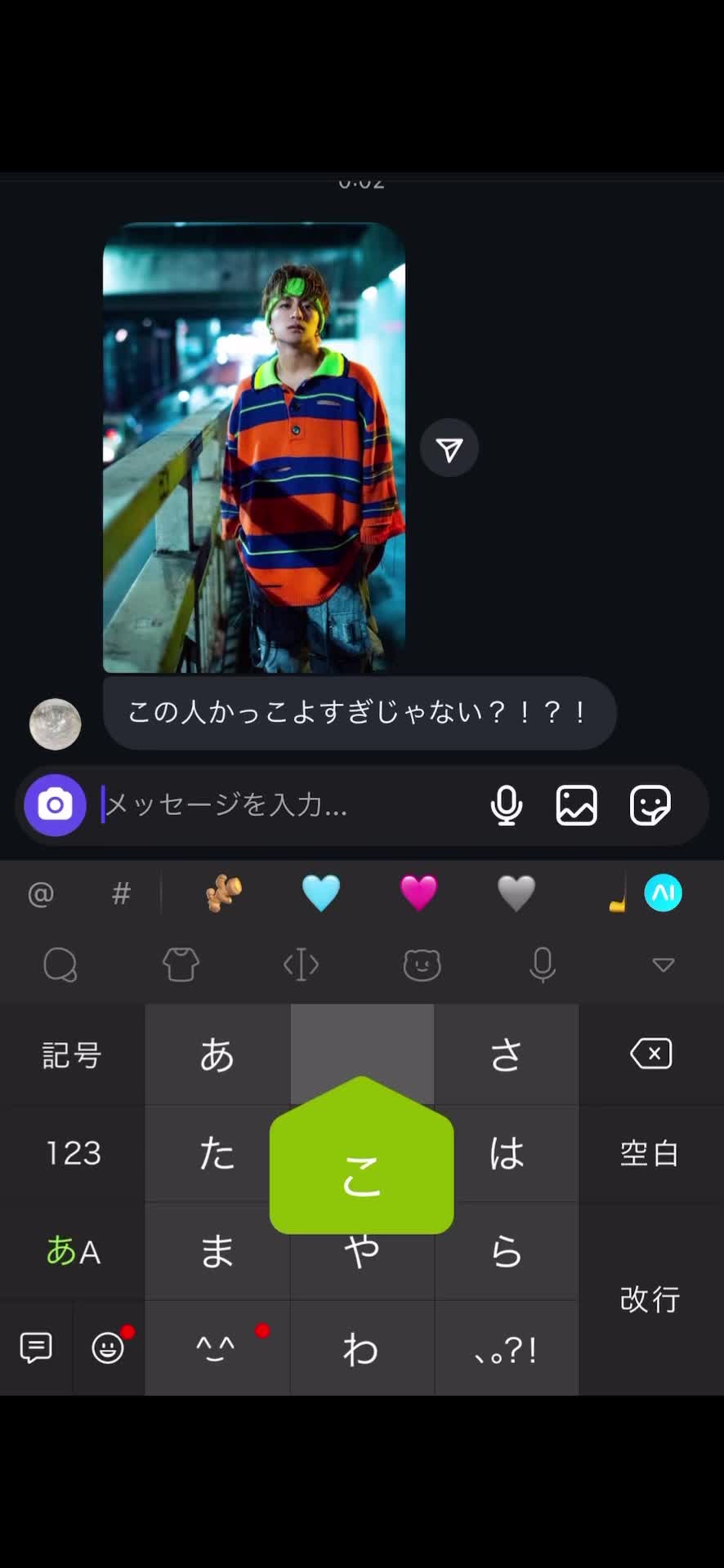Viewport: 724px width, 1568px height.
Task: Collapse the keyboard toolbar with down arrow
Action: [x=664, y=965]
